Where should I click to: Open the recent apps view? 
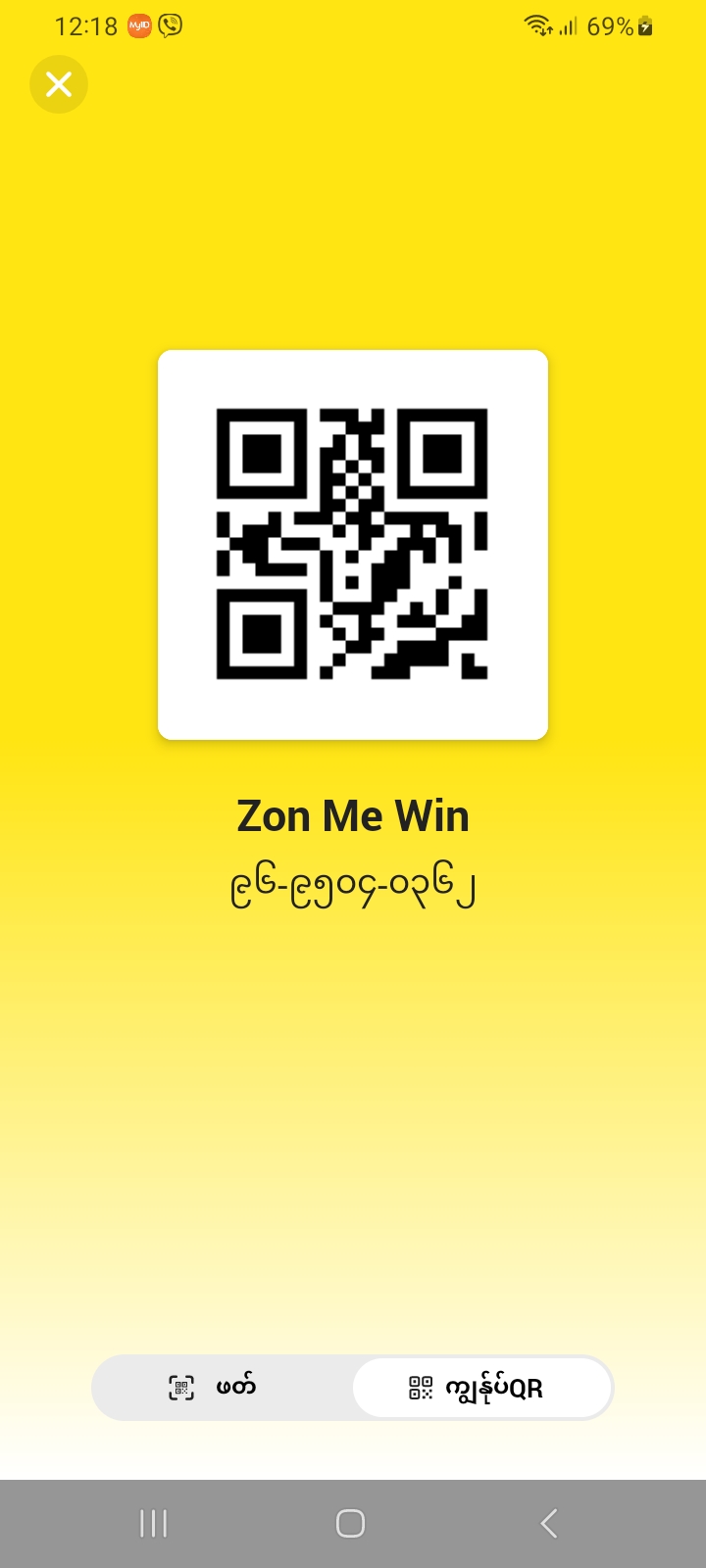[x=154, y=1523]
